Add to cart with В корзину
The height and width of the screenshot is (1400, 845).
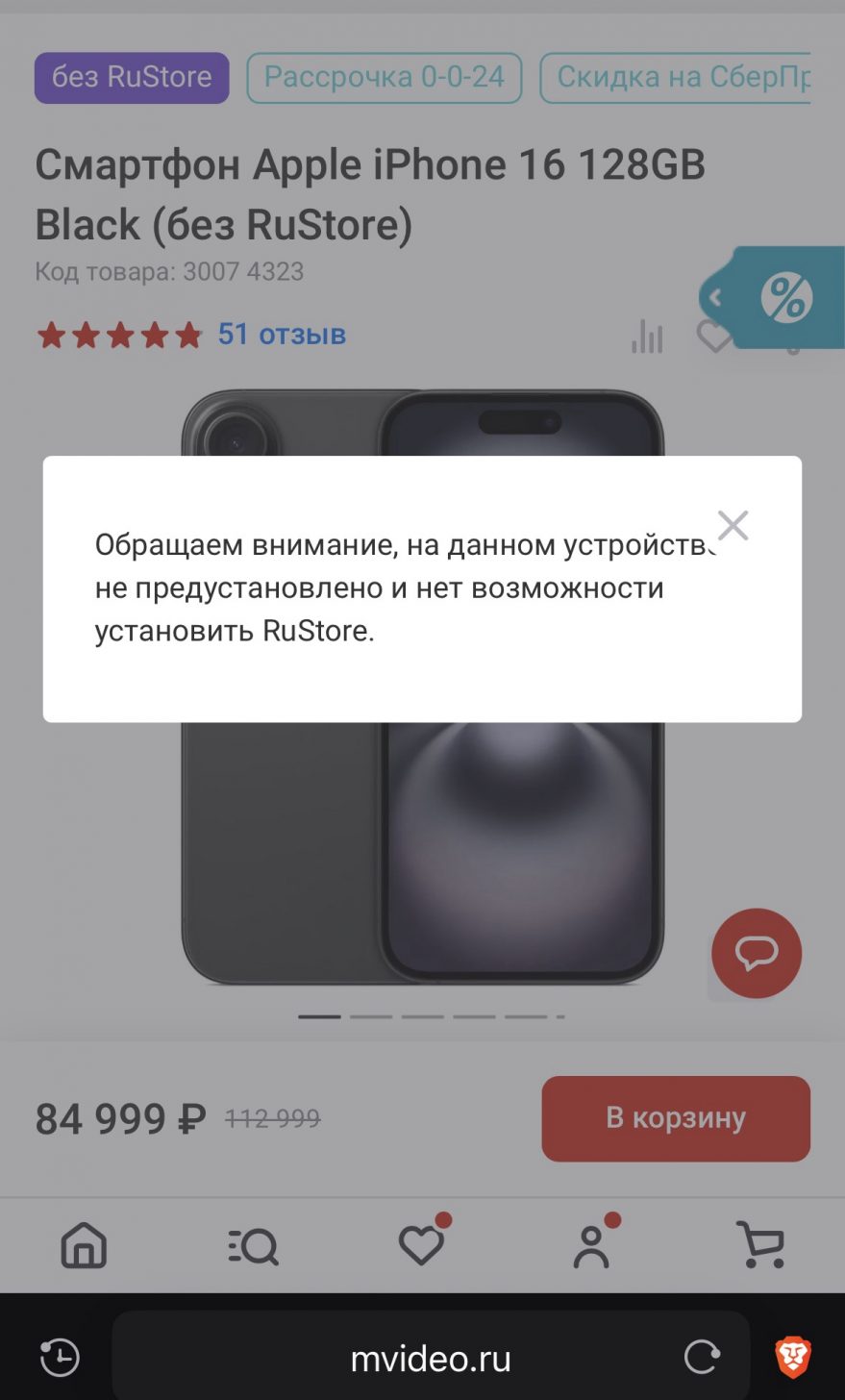pos(676,1118)
